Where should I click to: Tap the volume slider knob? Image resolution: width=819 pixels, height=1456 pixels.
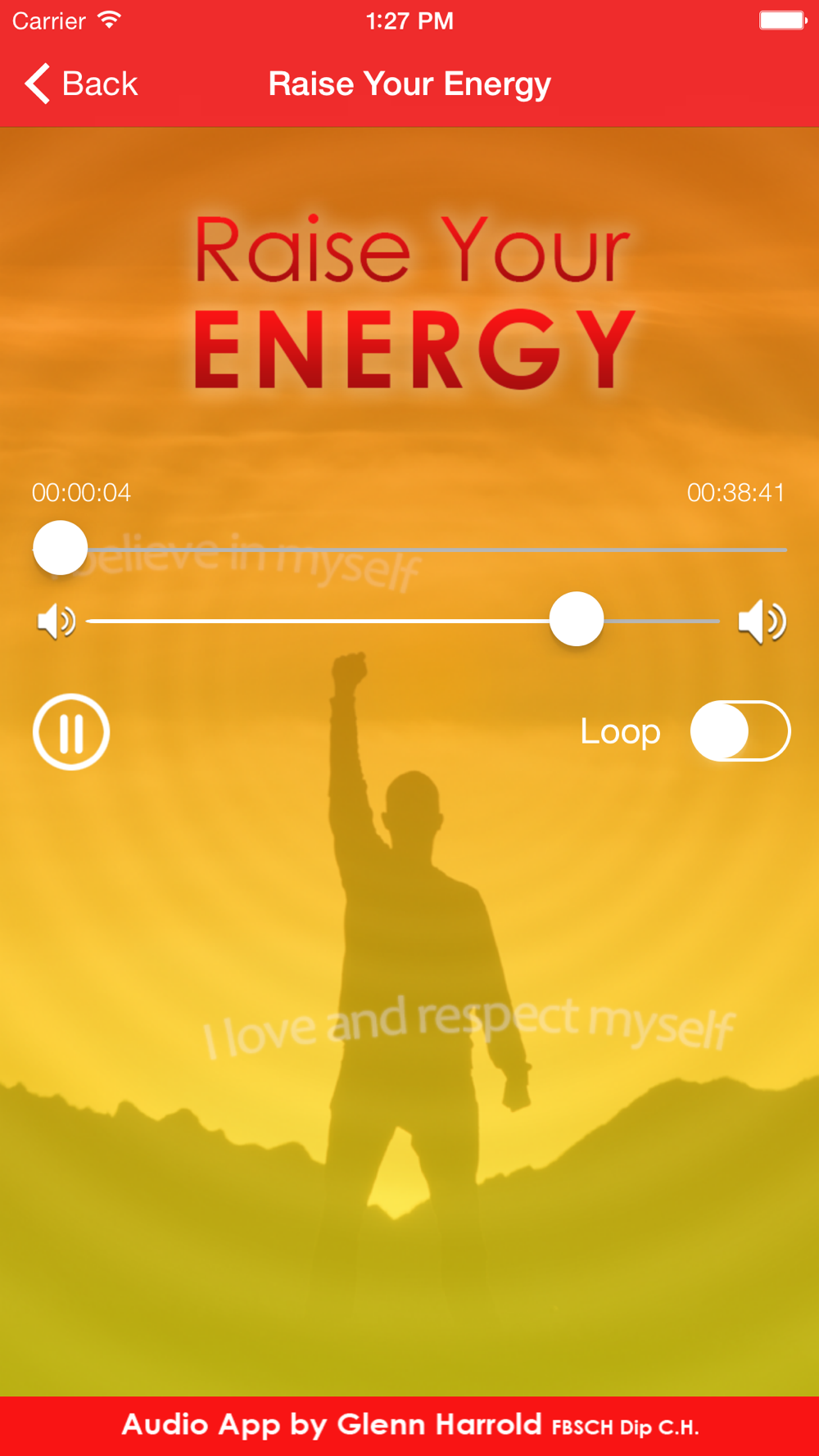(577, 619)
